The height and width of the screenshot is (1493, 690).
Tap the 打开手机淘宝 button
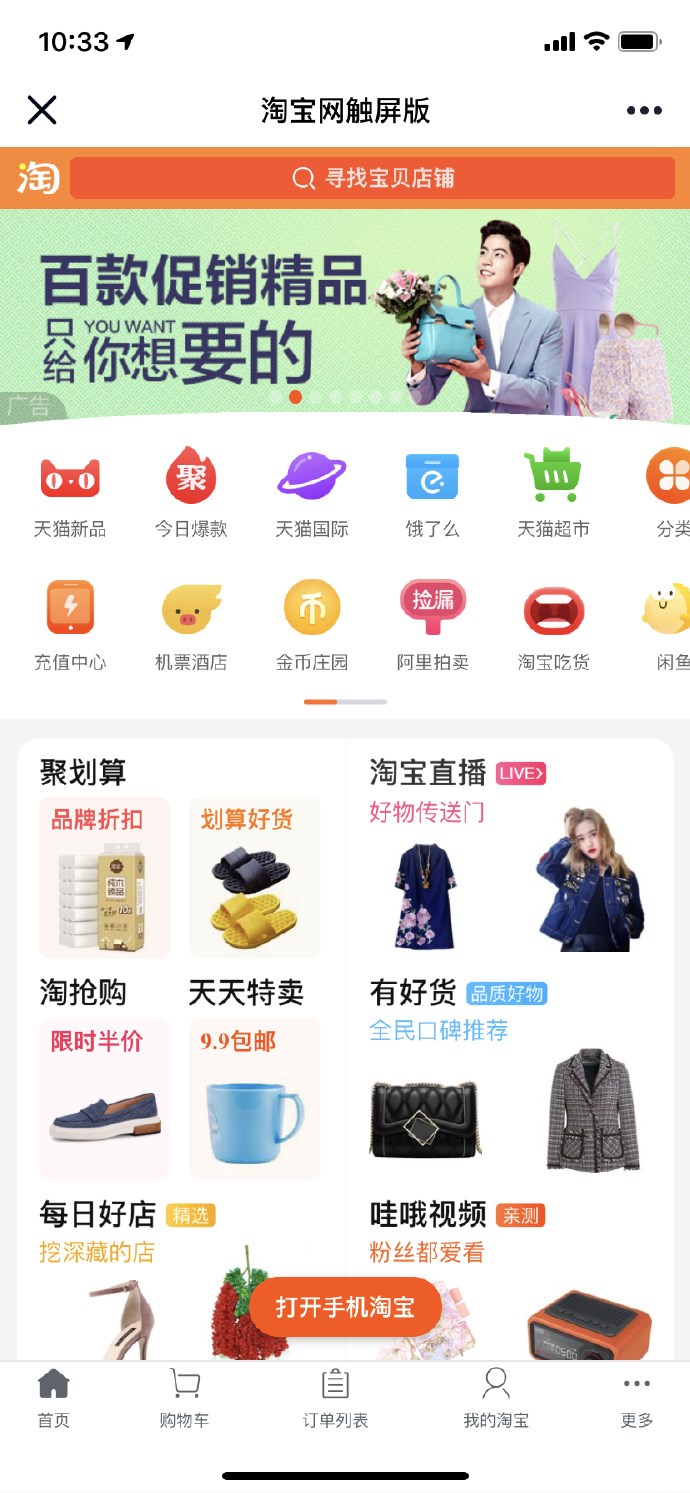pyautogui.click(x=345, y=1307)
